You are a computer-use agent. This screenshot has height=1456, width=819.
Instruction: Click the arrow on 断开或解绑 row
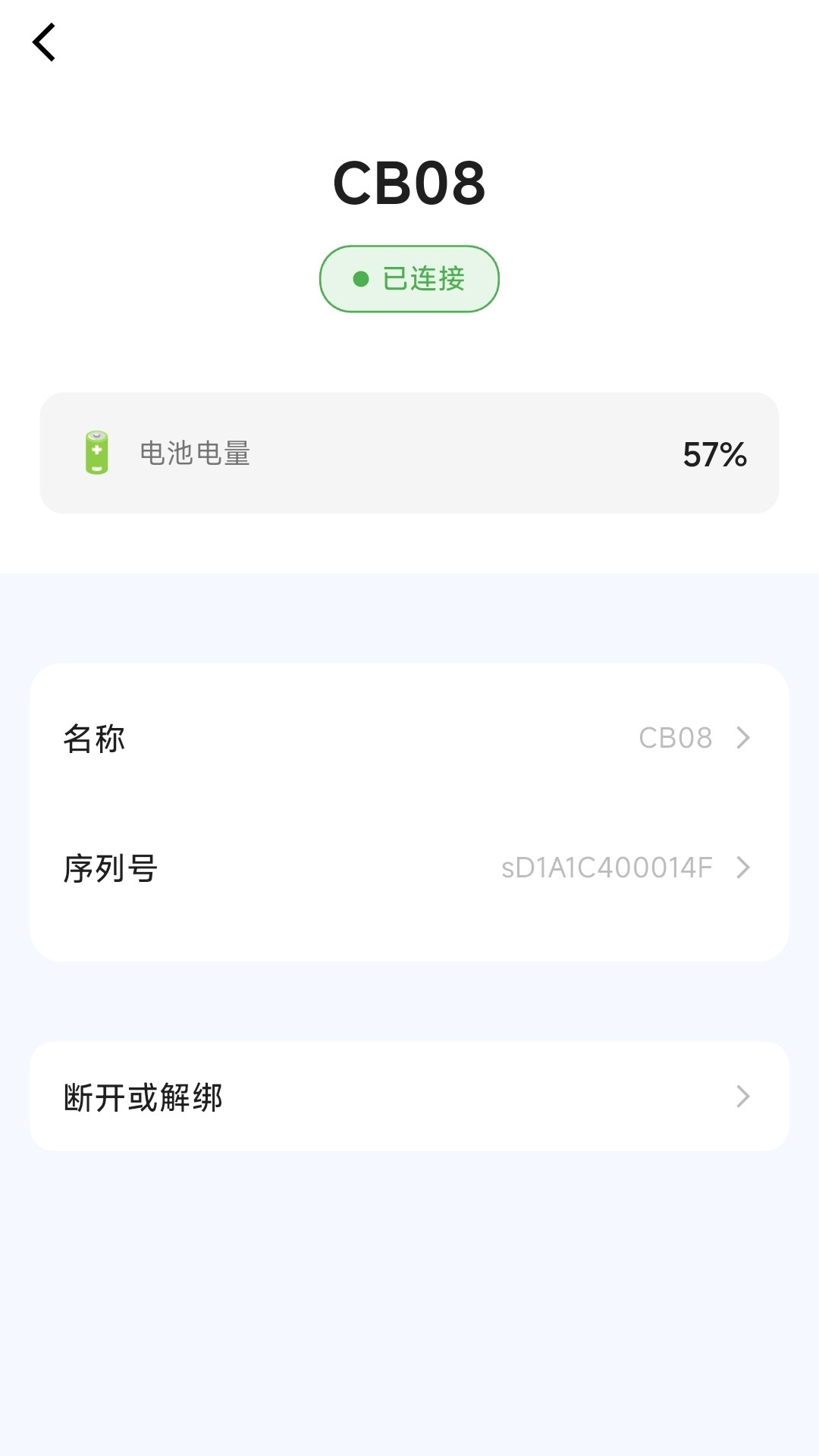(x=743, y=1096)
